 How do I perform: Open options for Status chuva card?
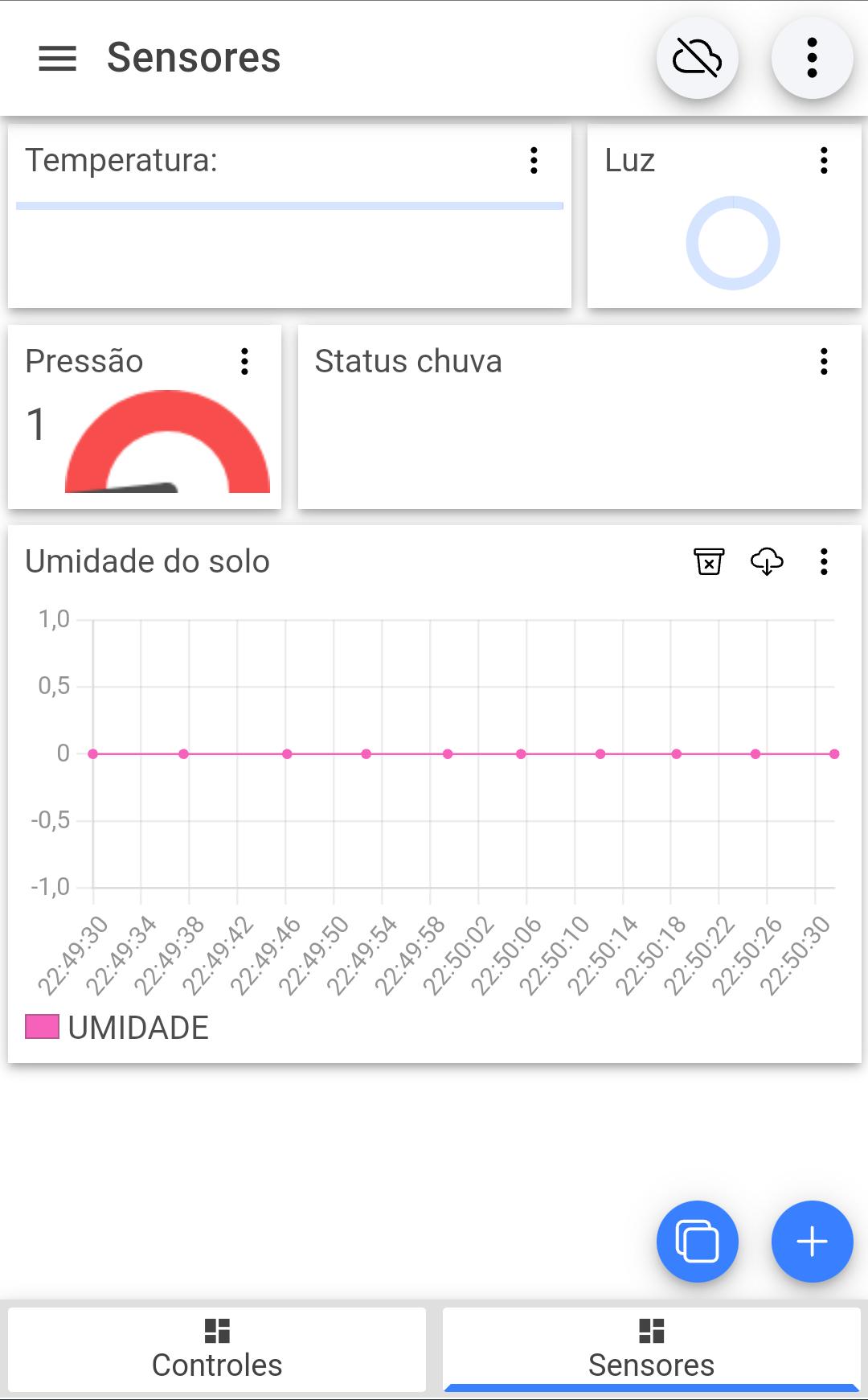pyautogui.click(x=824, y=362)
